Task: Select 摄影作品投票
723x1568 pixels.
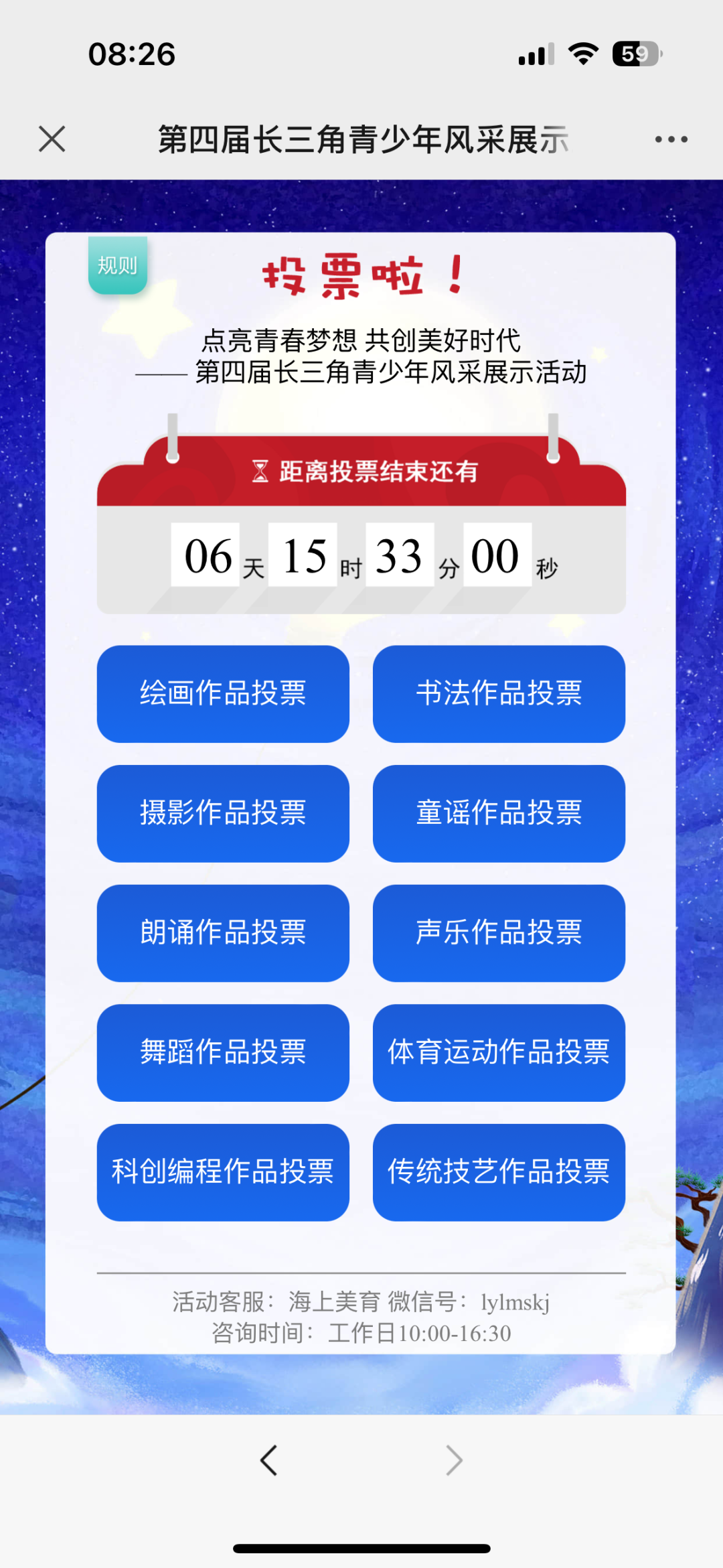Action: pos(223,813)
